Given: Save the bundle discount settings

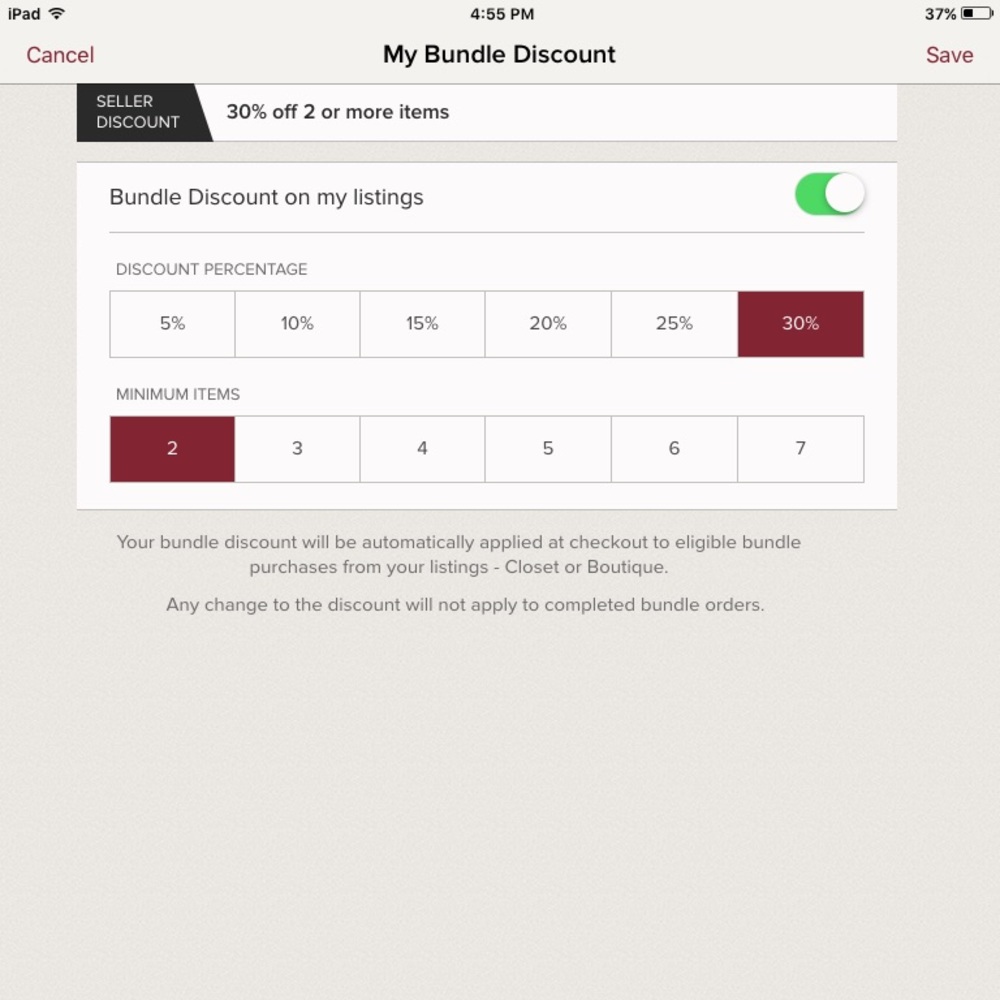Looking at the screenshot, I should [948, 55].
